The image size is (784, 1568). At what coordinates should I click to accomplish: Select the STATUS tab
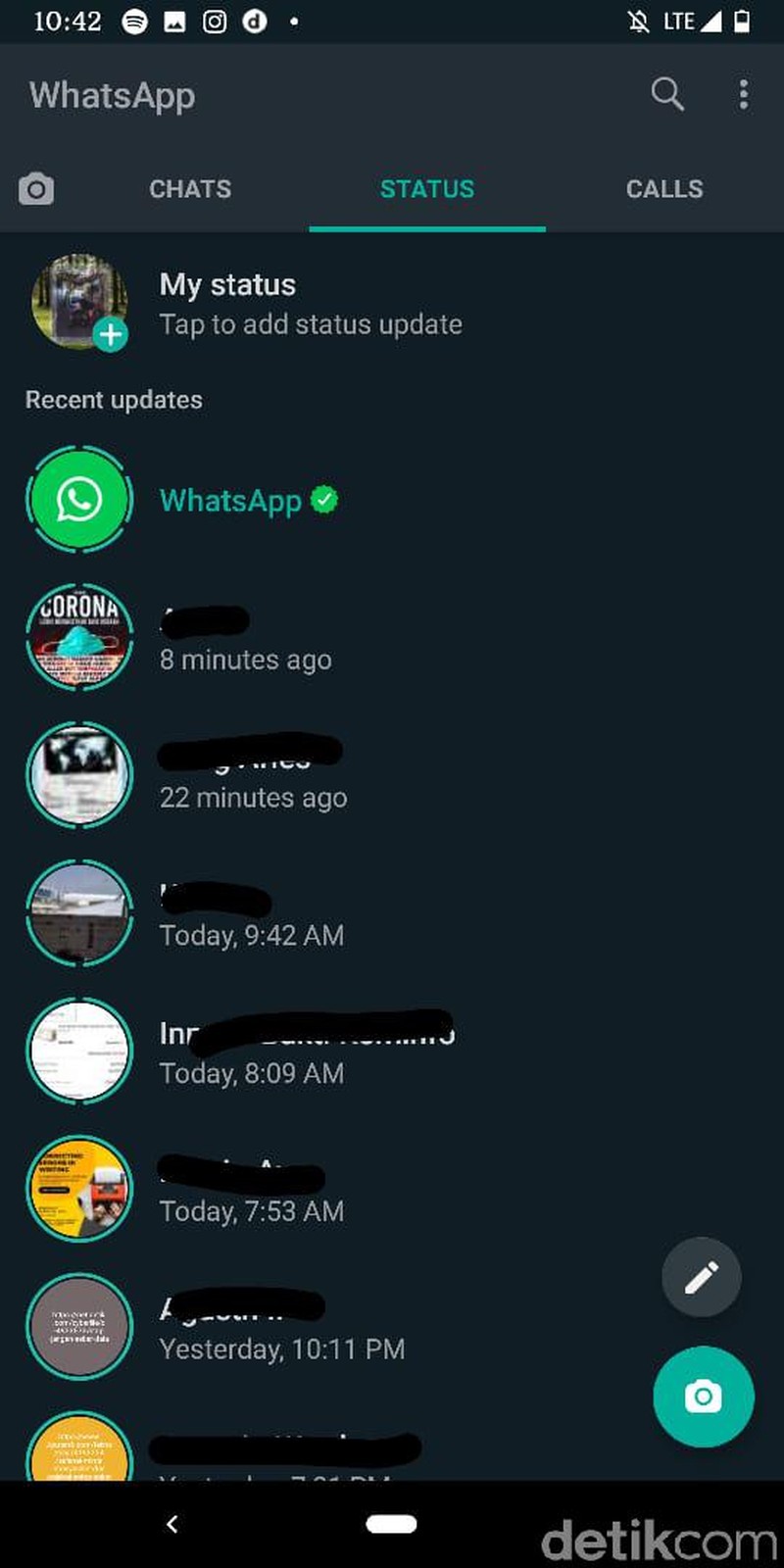(x=427, y=188)
